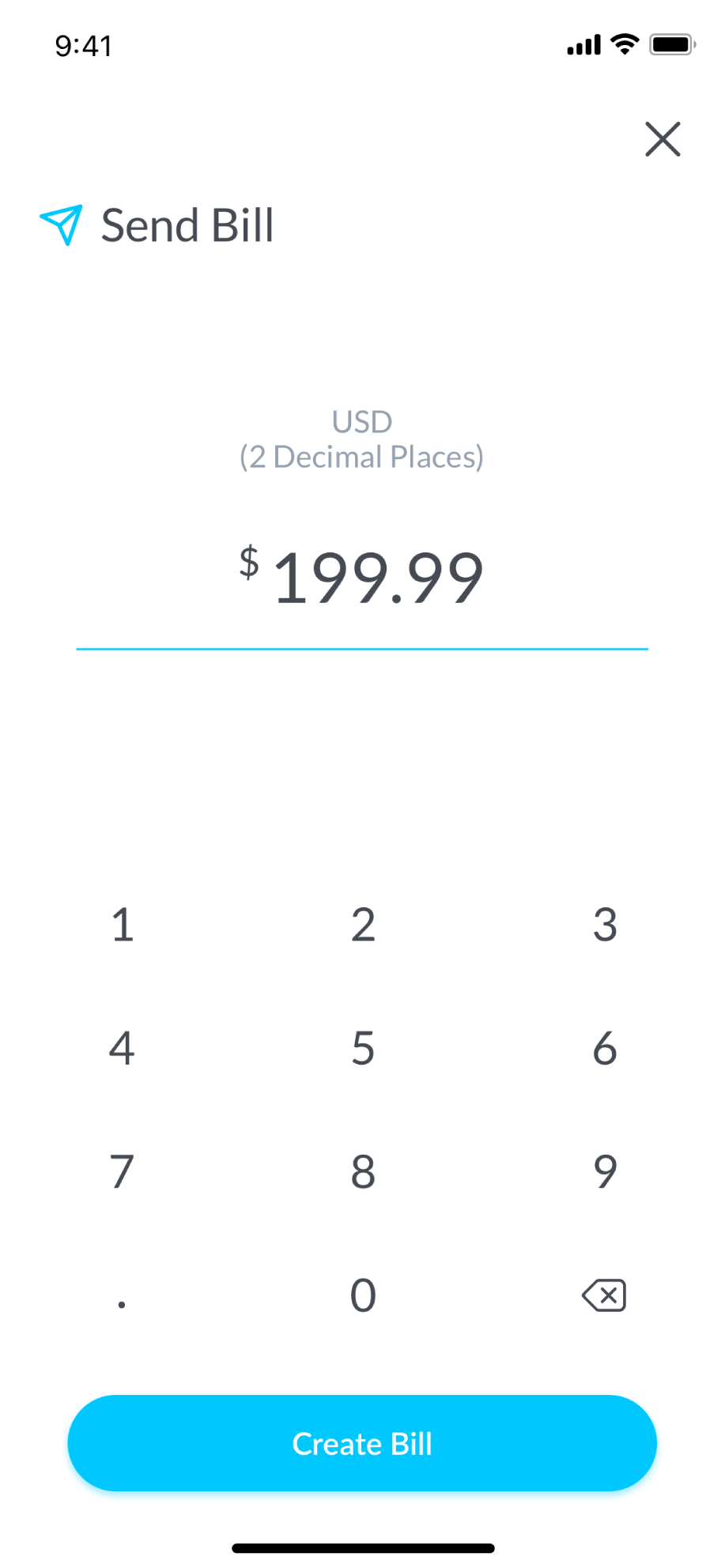Close the Send Bill screen
The height and width of the screenshot is (1568, 725).
(663, 139)
